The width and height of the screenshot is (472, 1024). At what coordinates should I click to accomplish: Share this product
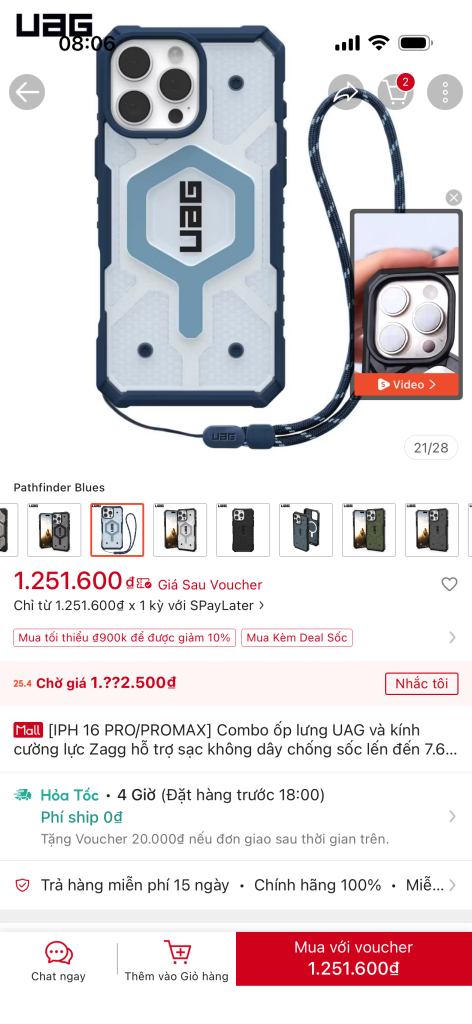(345, 92)
